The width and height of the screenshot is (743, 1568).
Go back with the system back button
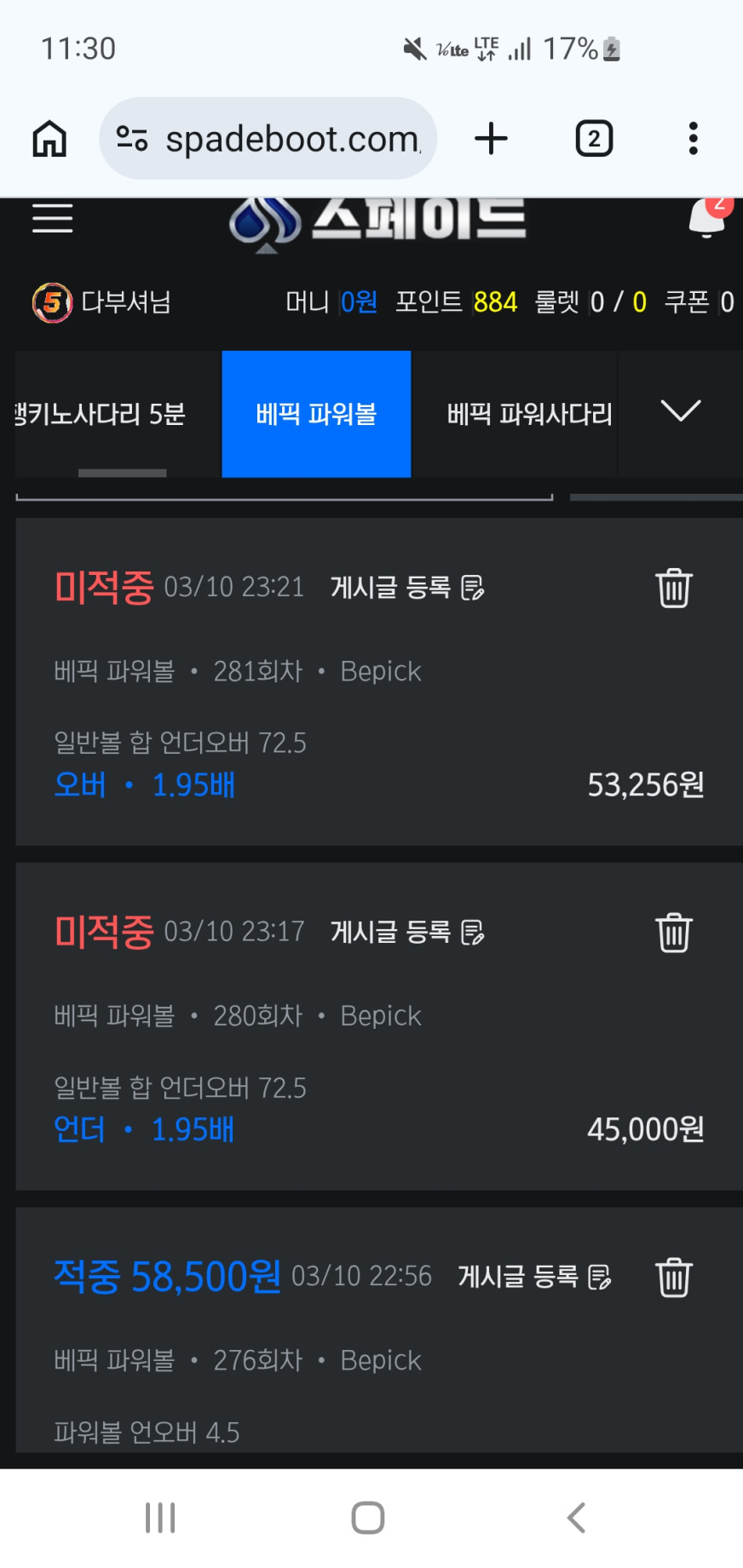(x=576, y=1518)
